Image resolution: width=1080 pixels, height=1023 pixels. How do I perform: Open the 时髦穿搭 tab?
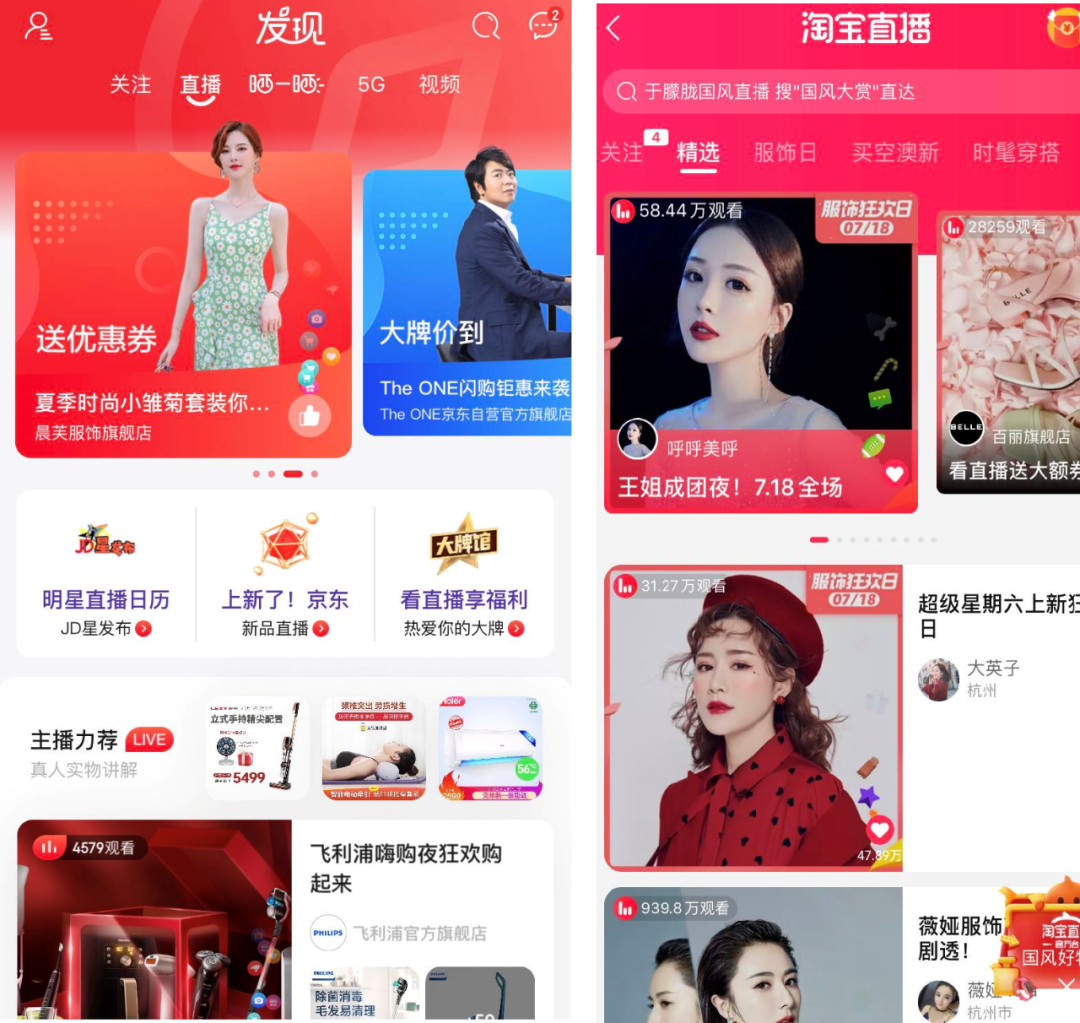[1016, 153]
